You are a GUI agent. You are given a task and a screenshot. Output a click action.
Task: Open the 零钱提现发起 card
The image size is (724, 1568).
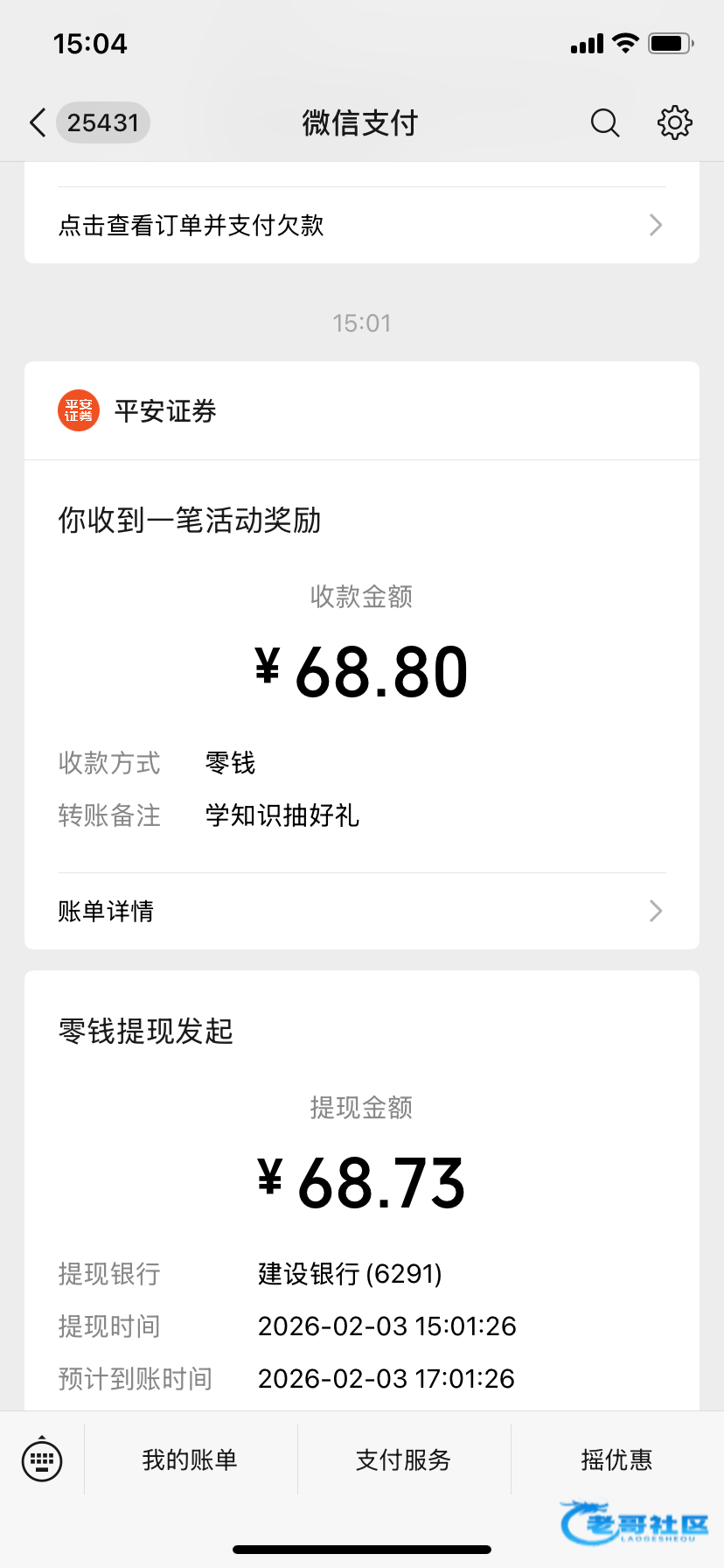point(361,1181)
